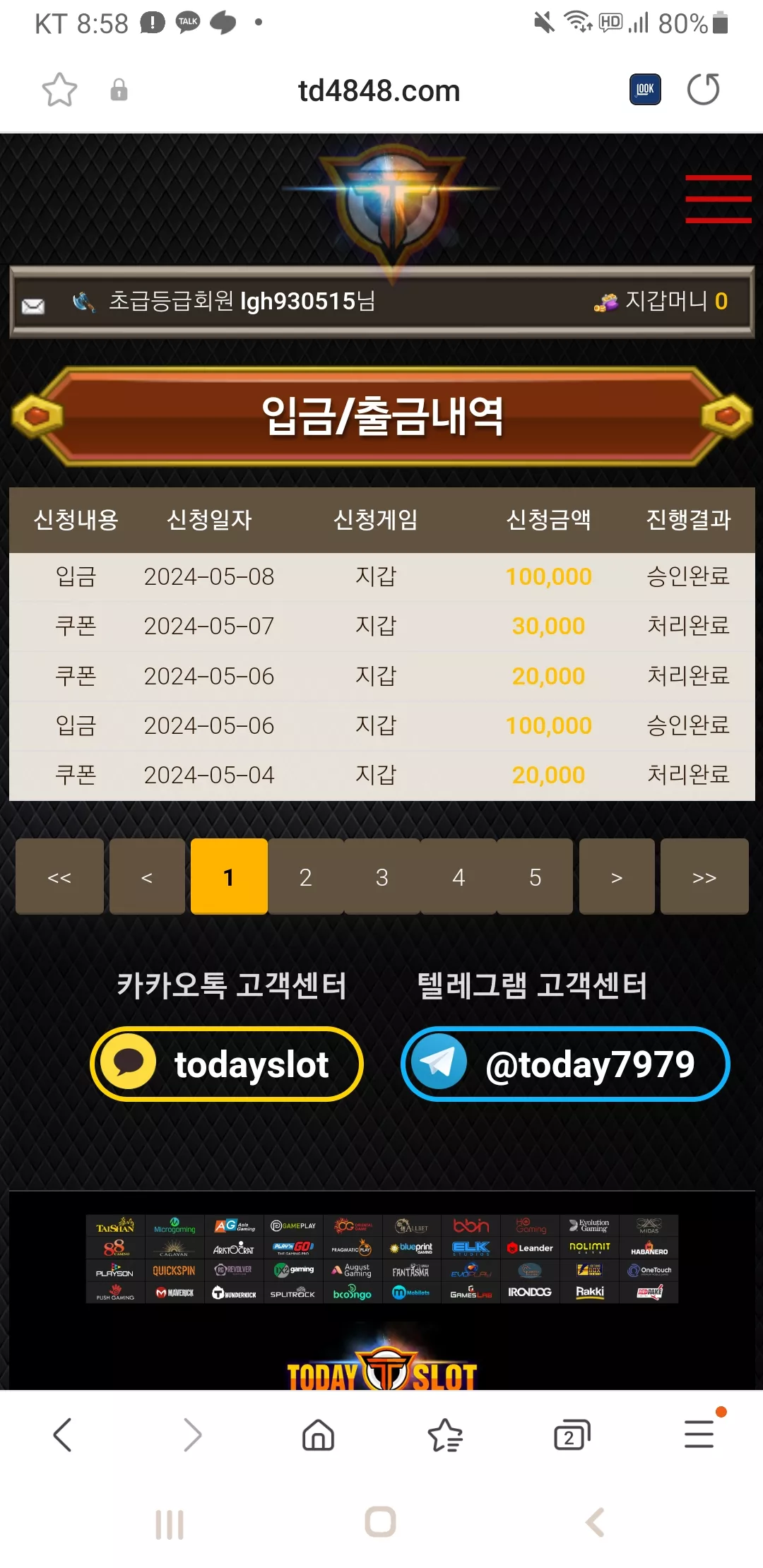Bookmark this page with the star

click(x=59, y=90)
